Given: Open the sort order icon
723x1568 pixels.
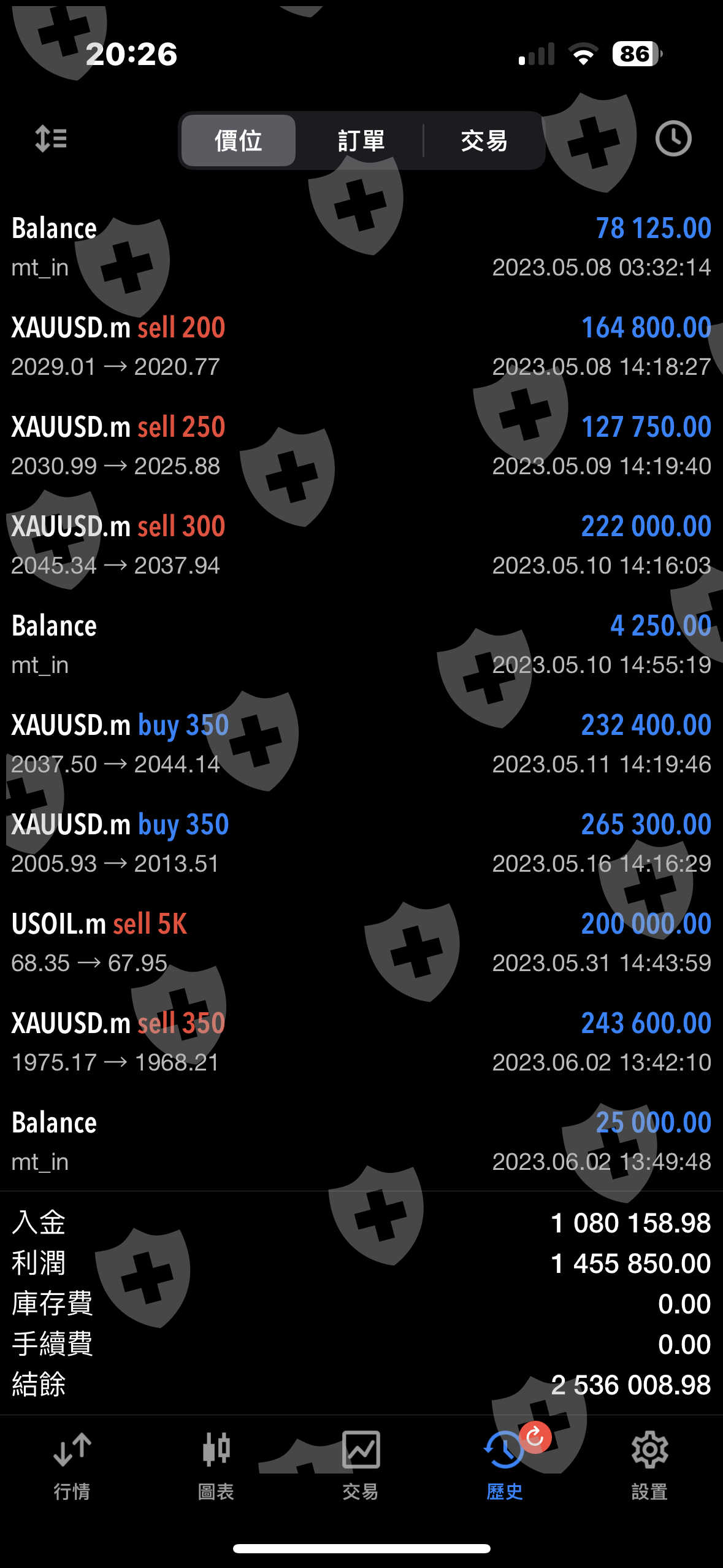Looking at the screenshot, I should pos(51,139).
